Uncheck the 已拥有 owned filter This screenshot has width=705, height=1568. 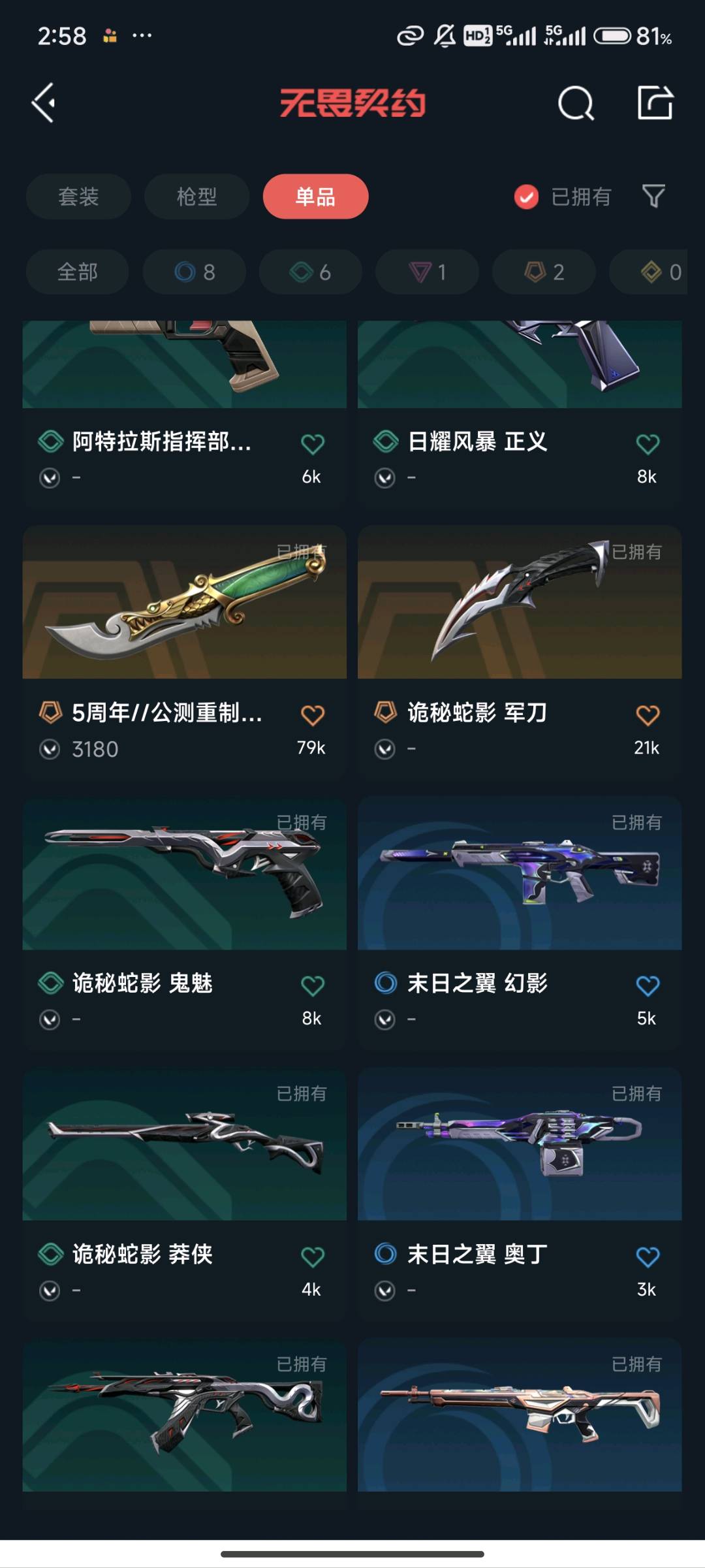point(526,197)
